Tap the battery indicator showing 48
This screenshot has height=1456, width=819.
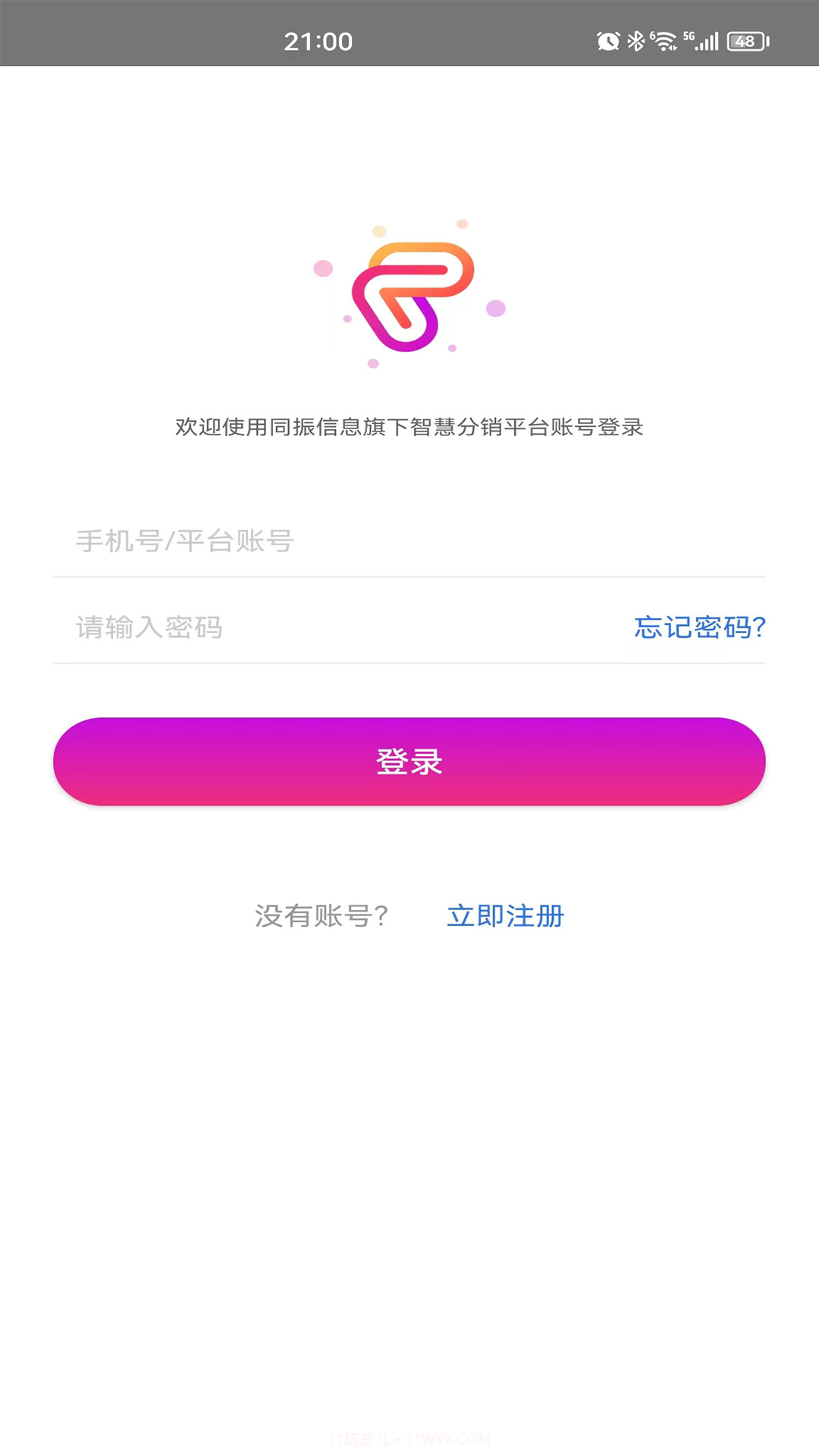pos(744,42)
